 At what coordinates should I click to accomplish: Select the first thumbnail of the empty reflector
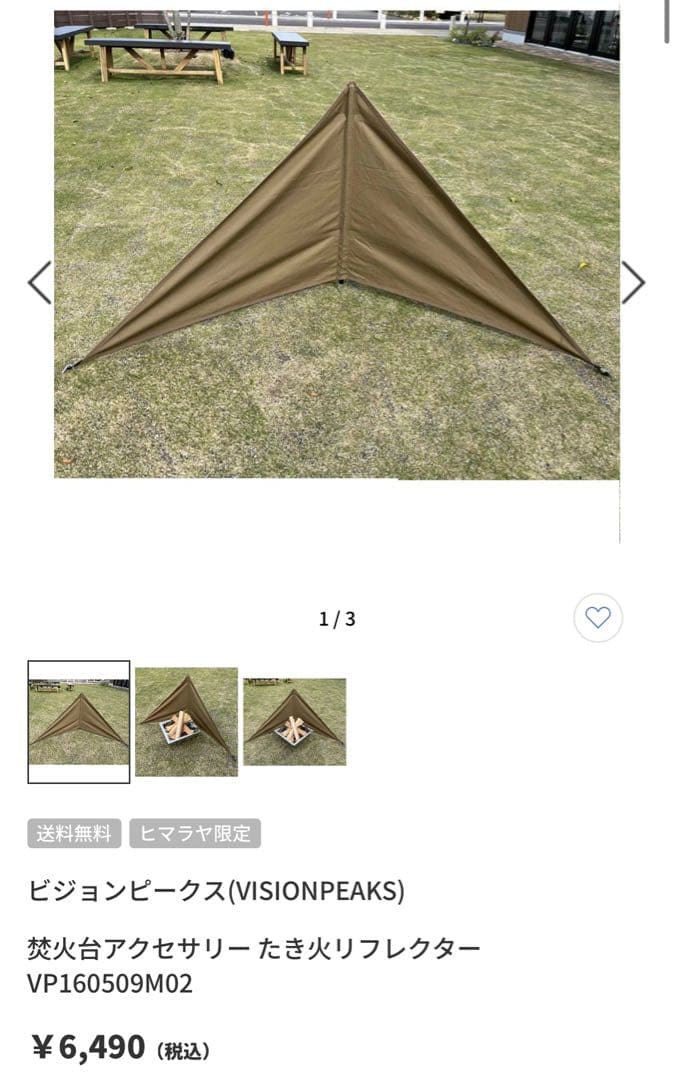click(79, 721)
